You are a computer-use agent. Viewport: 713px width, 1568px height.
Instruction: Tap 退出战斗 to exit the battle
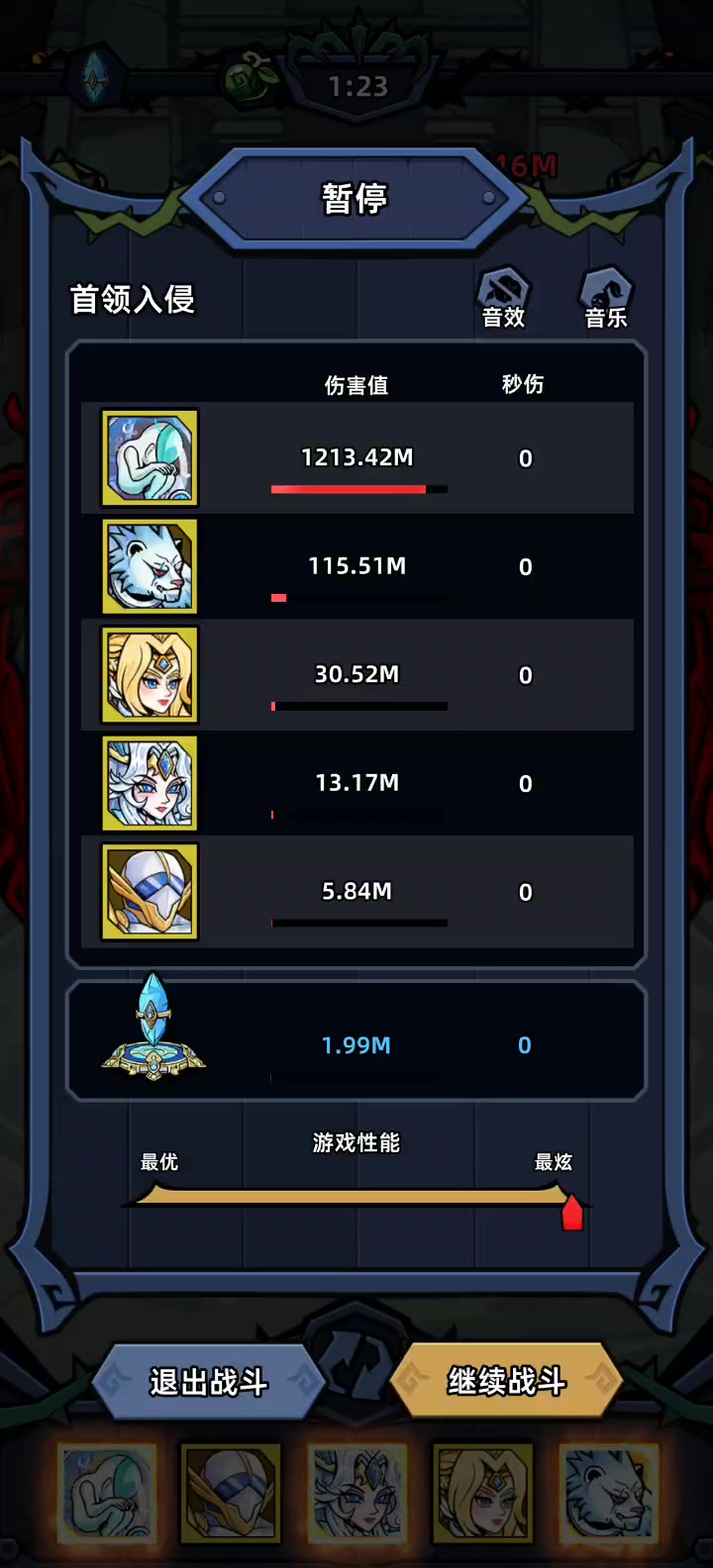pyautogui.click(x=209, y=1380)
